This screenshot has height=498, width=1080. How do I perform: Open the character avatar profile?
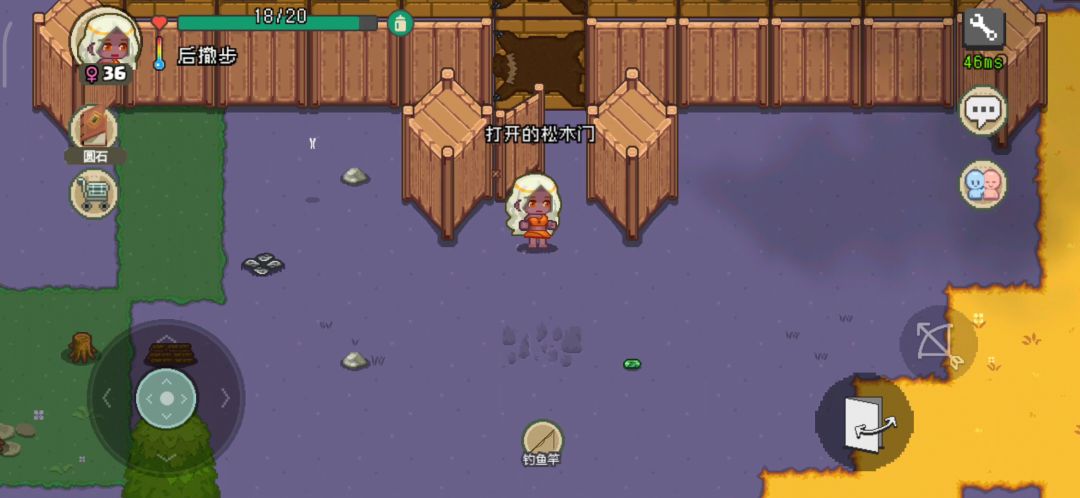point(105,40)
